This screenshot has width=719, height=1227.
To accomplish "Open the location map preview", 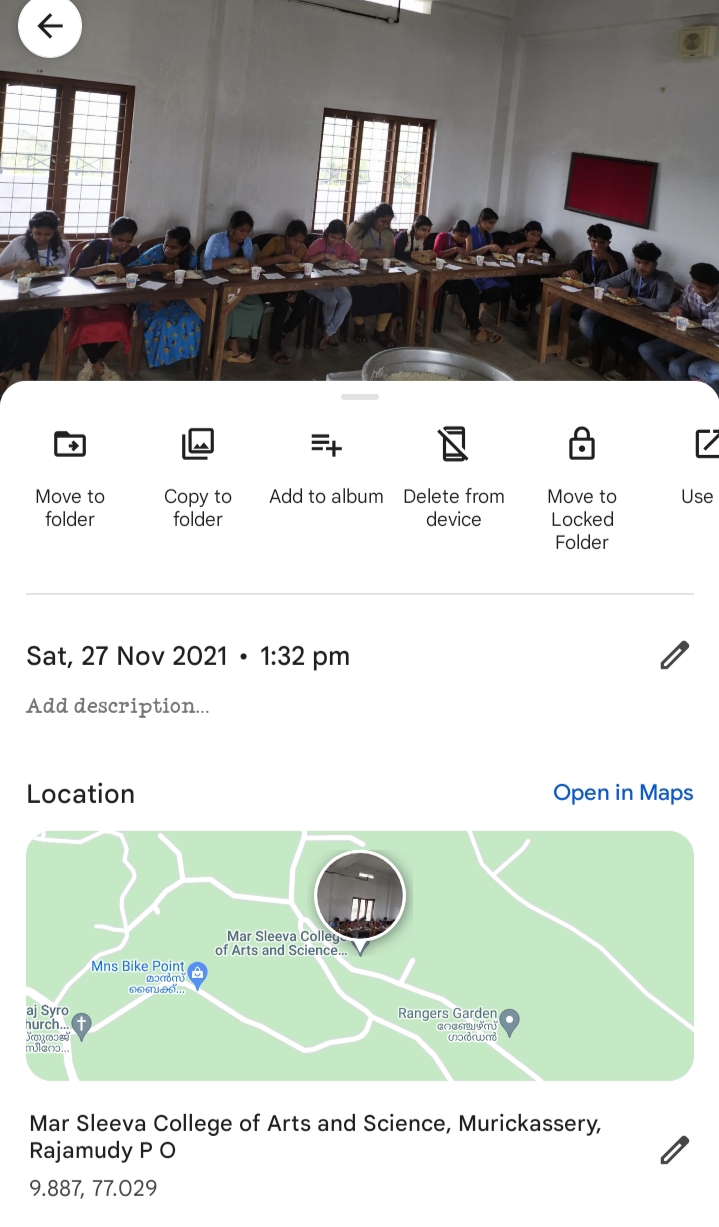I will pos(359,955).
